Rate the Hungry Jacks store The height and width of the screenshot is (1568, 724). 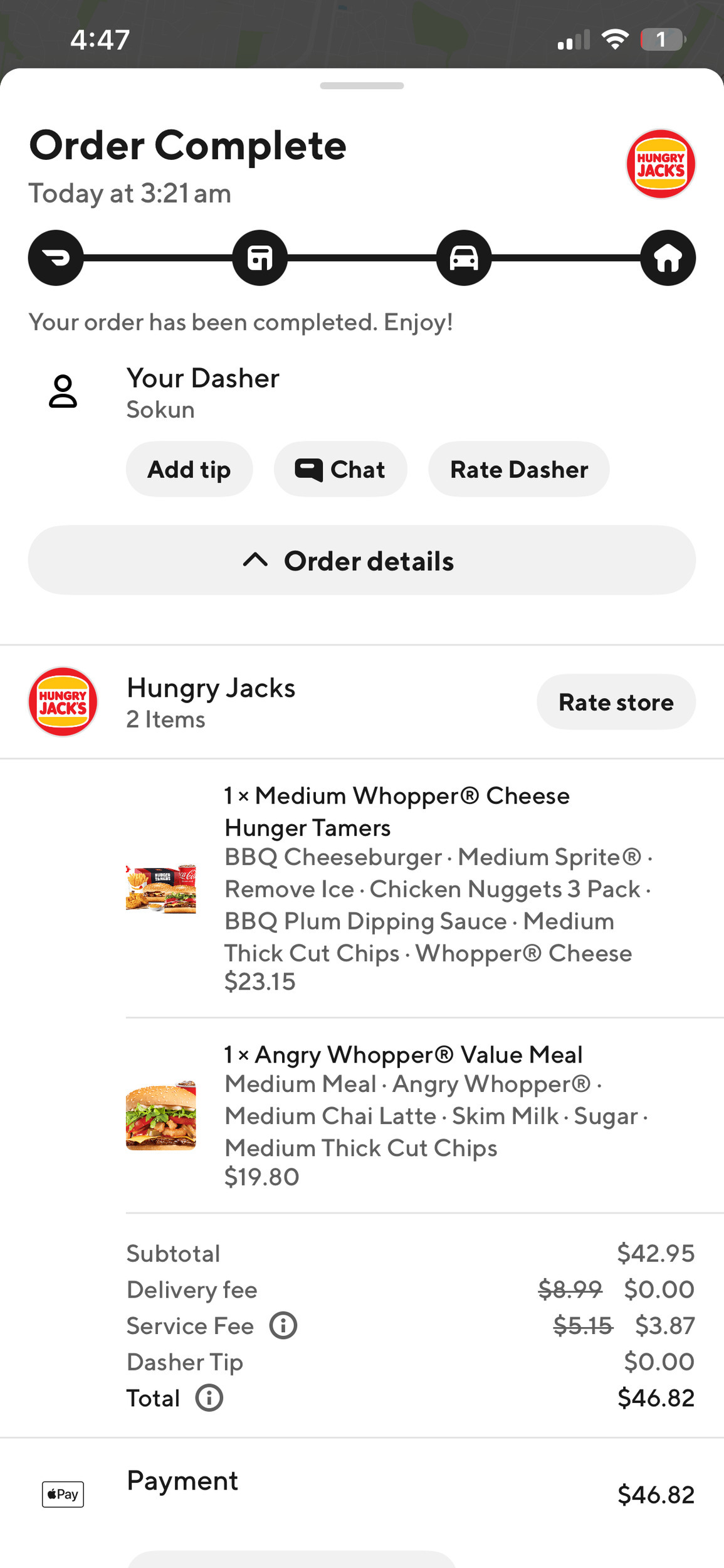616,702
